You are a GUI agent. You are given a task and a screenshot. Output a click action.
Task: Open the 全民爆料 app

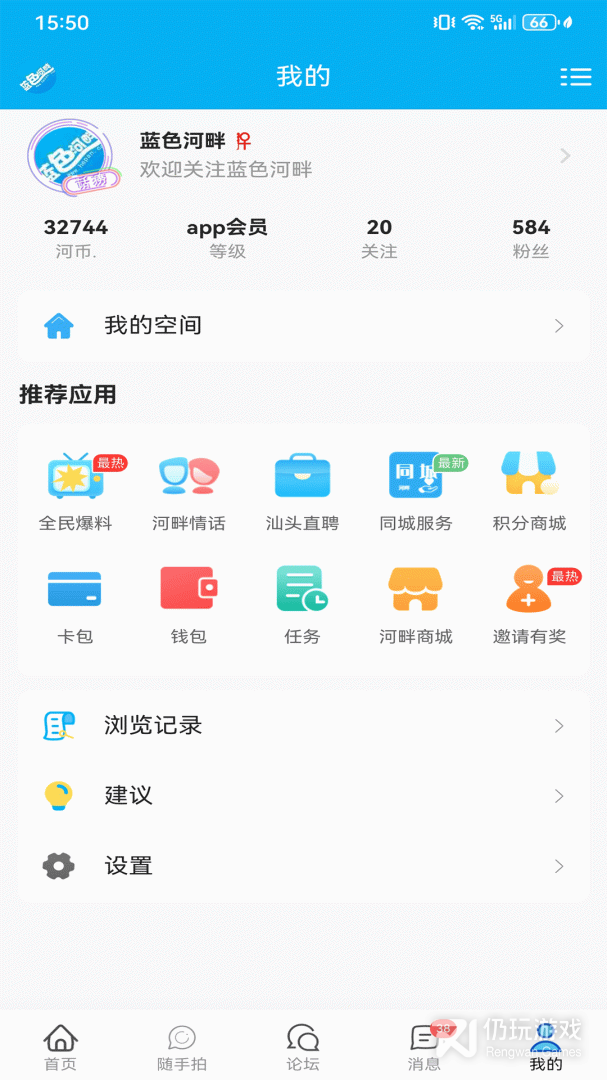point(75,492)
